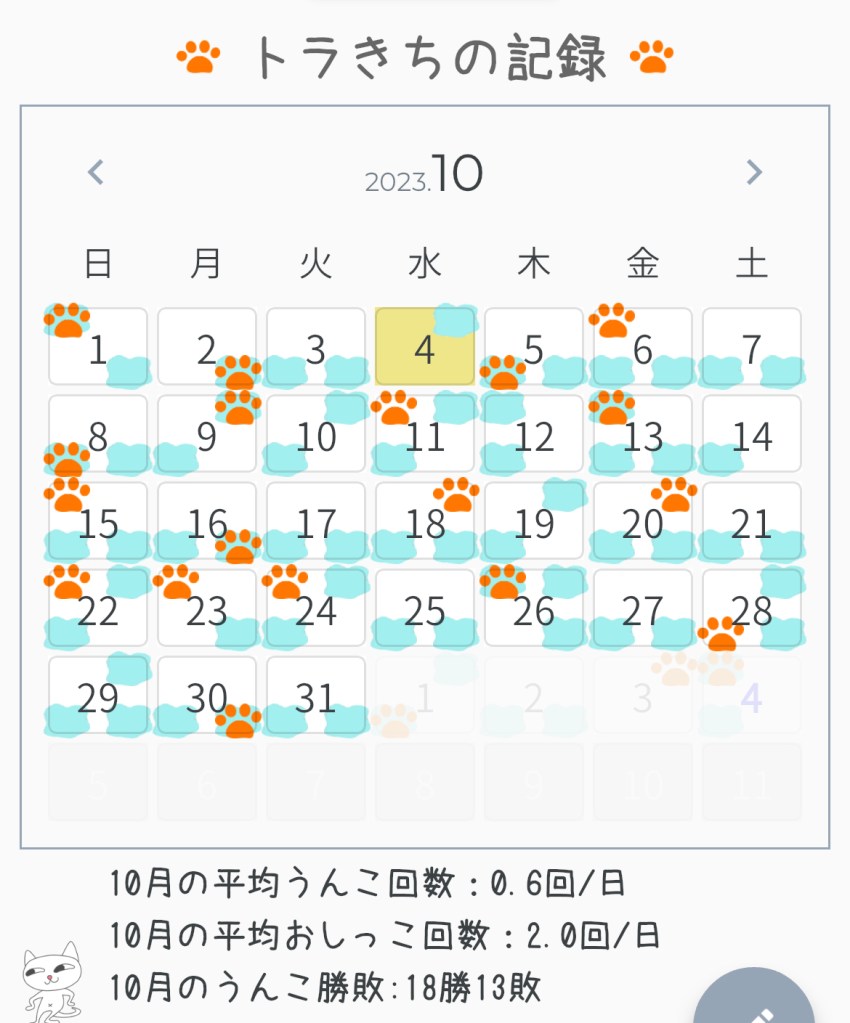This screenshot has height=1023, width=850.
Task: Open the record for October 18
Action: click(x=424, y=521)
